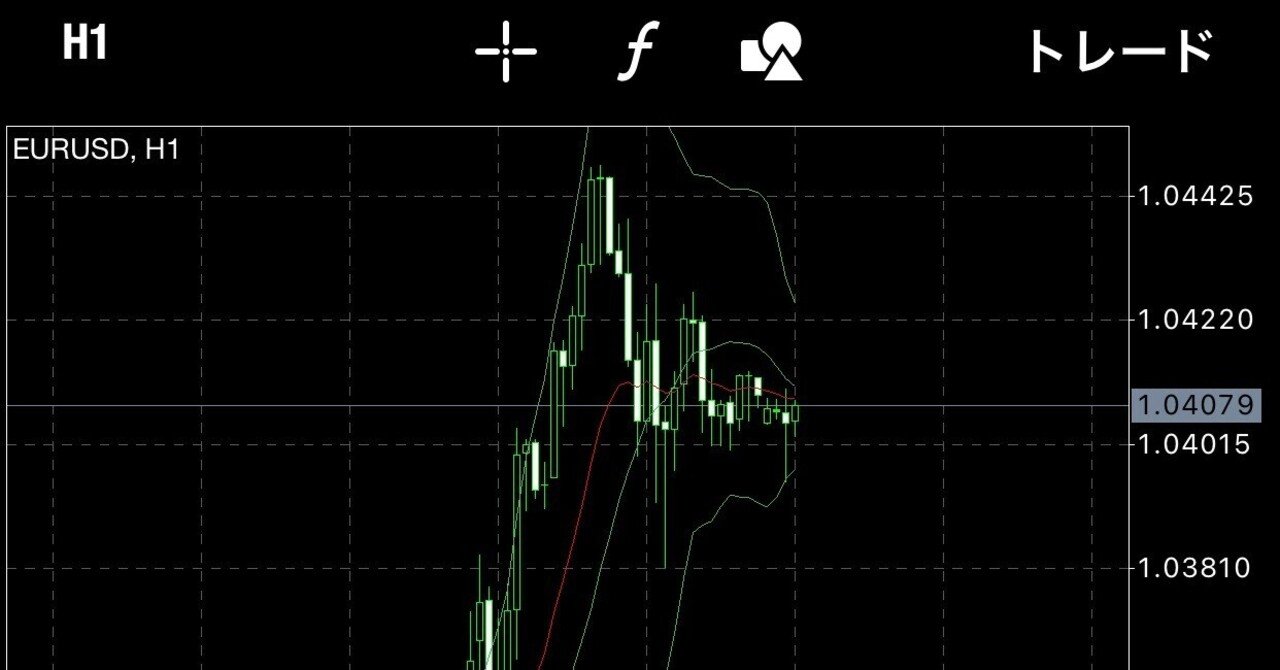Open the drawing objects tool

(x=771, y=51)
